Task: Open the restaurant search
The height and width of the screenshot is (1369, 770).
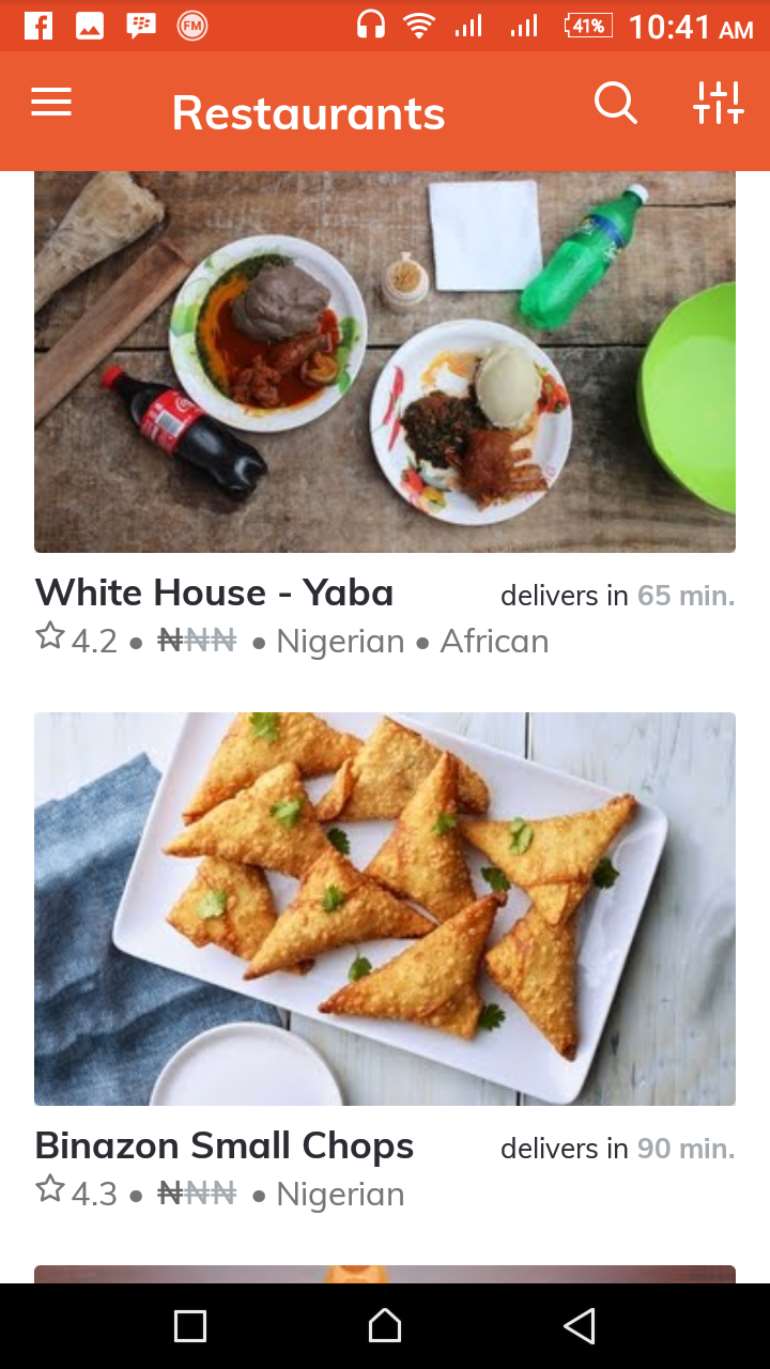Action: click(616, 102)
